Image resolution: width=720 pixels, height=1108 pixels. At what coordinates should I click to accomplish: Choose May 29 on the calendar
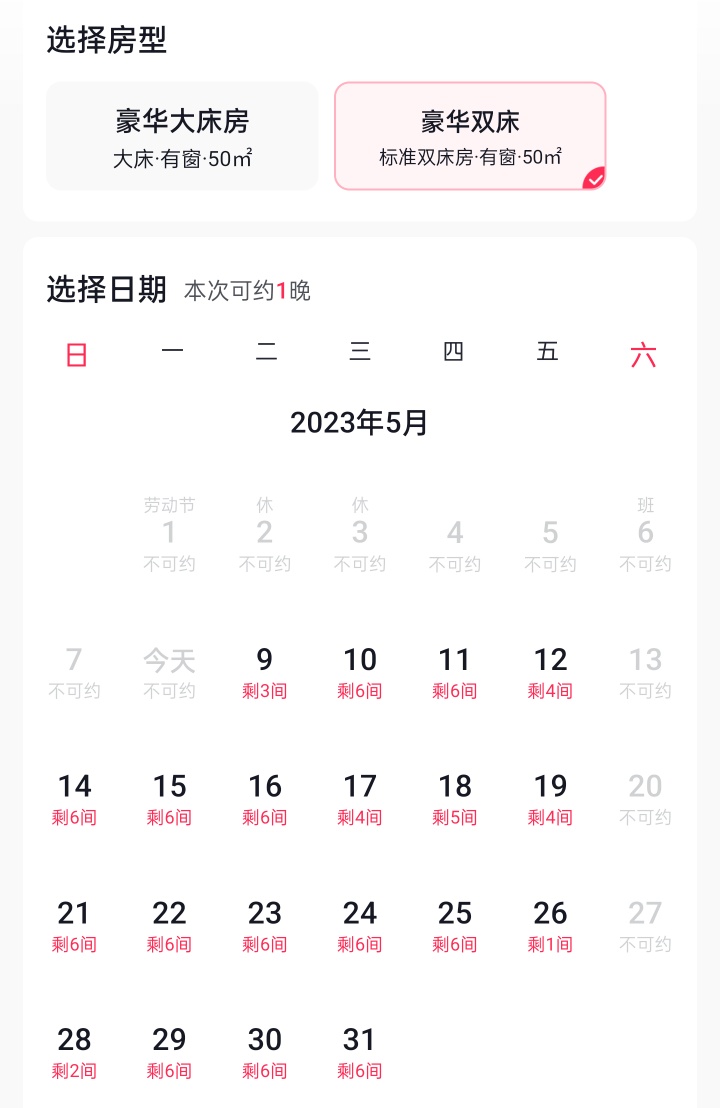click(x=169, y=1052)
